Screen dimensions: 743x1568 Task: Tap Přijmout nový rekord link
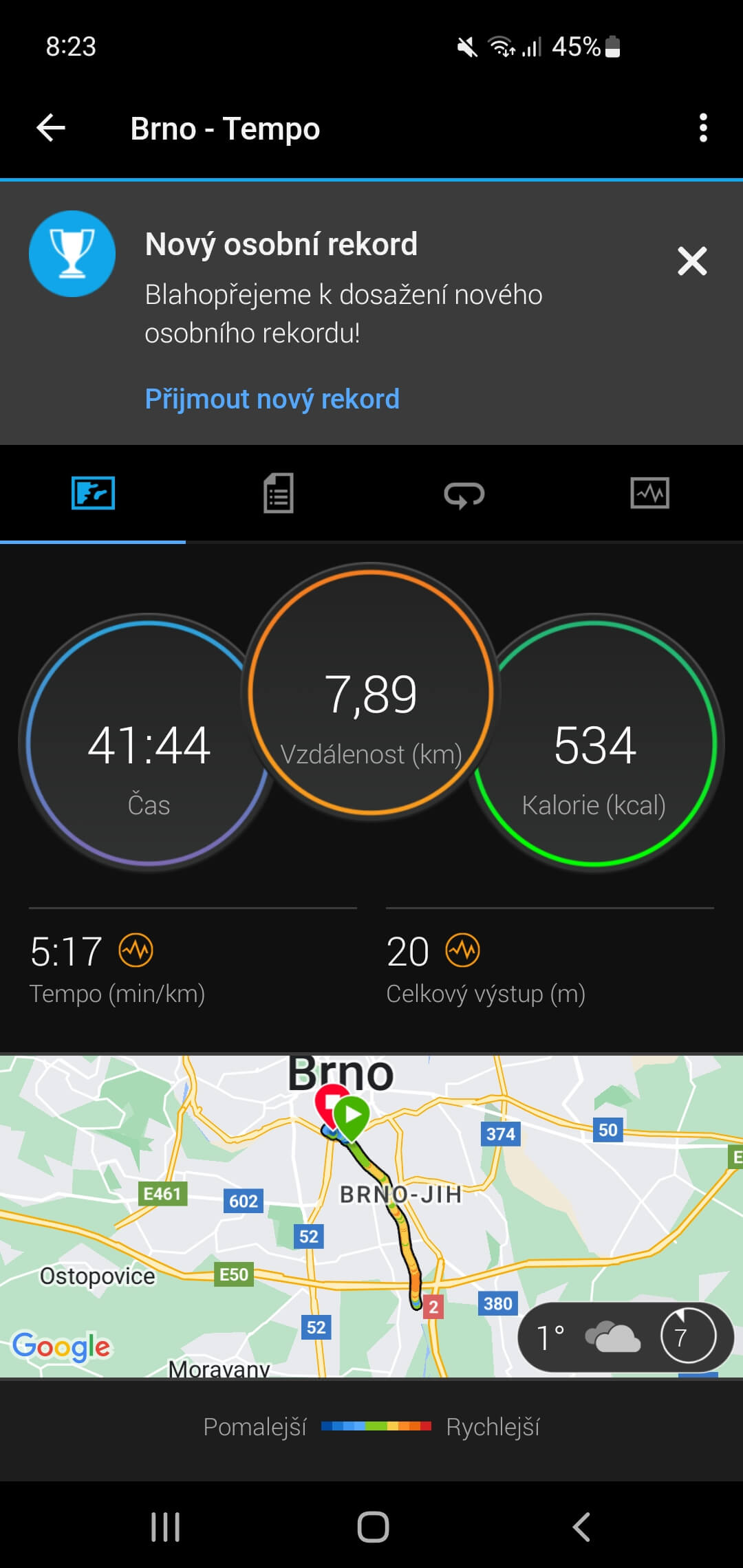coord(272,399)
